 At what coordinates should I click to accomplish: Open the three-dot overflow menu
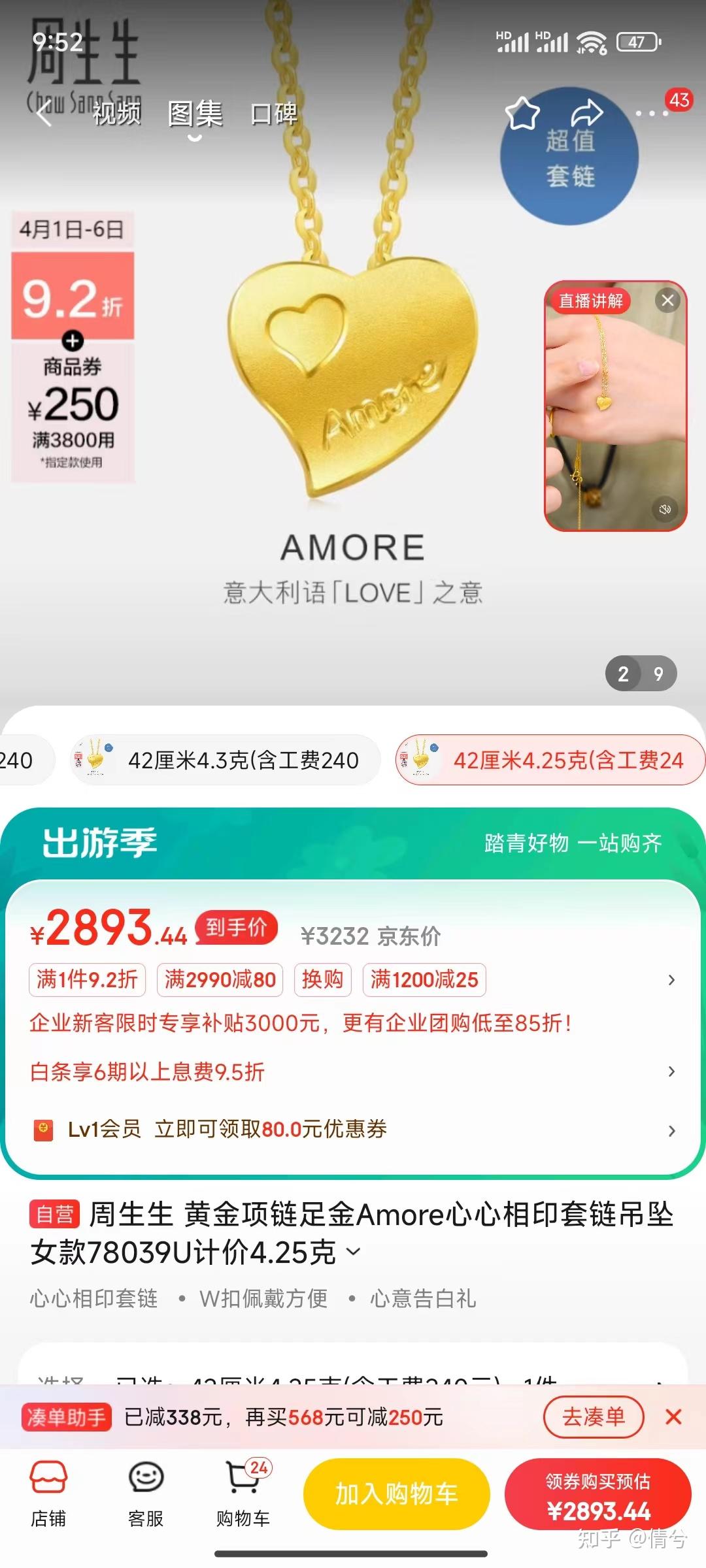(x=651, y=114)
